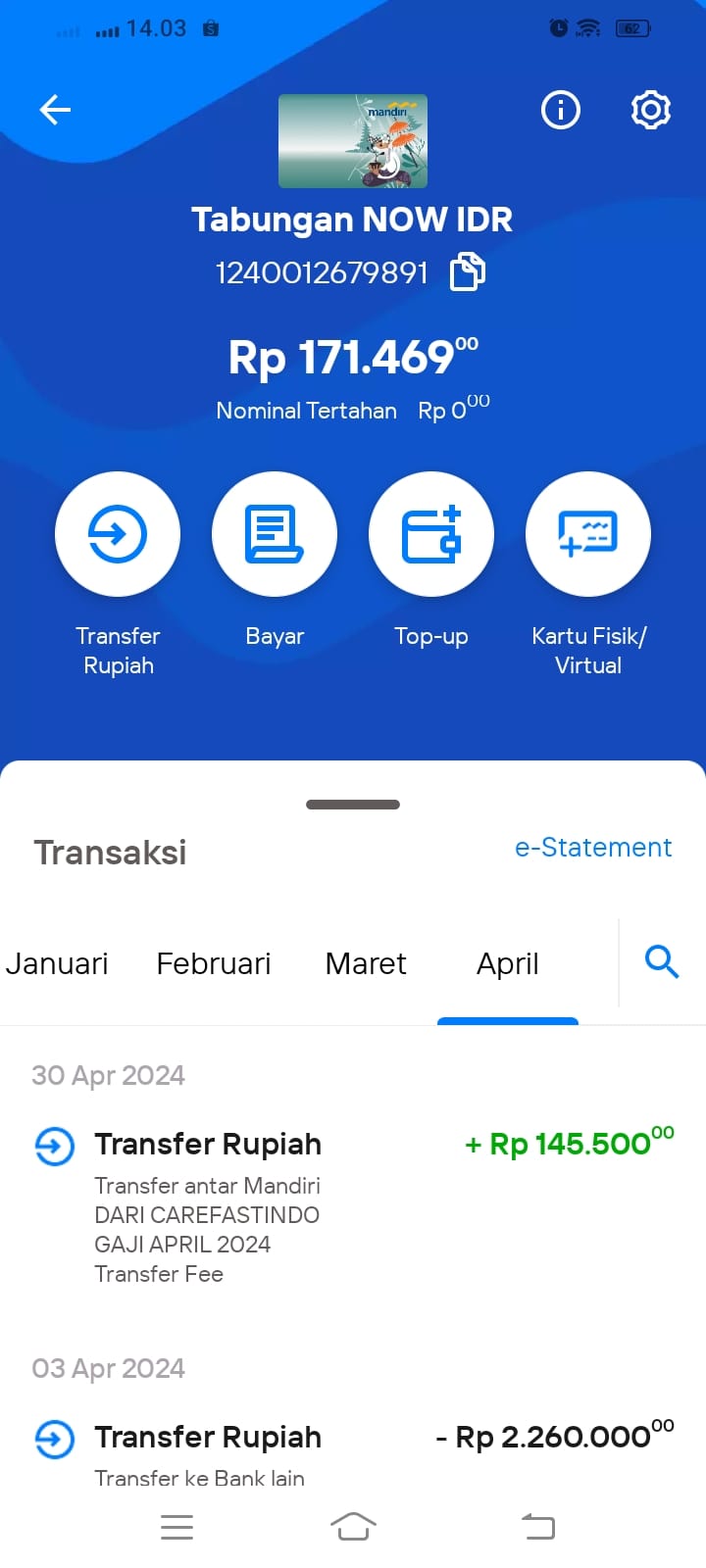Select the April tab
Image resolution: width=706 pixels, height=1568 pixels.
click(x=508, y=964)
